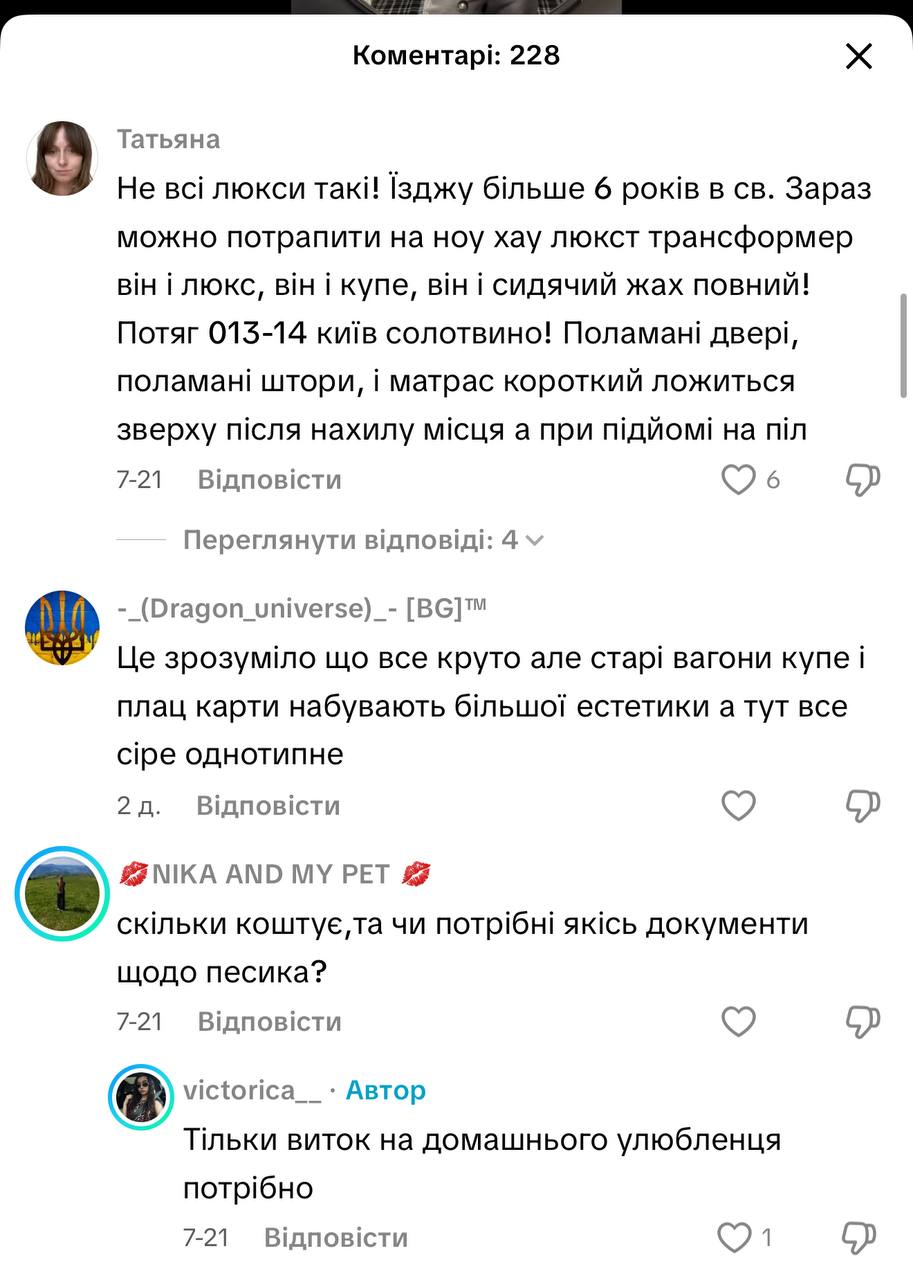Open the Dragon_universe profile avatar

(62, 627)
